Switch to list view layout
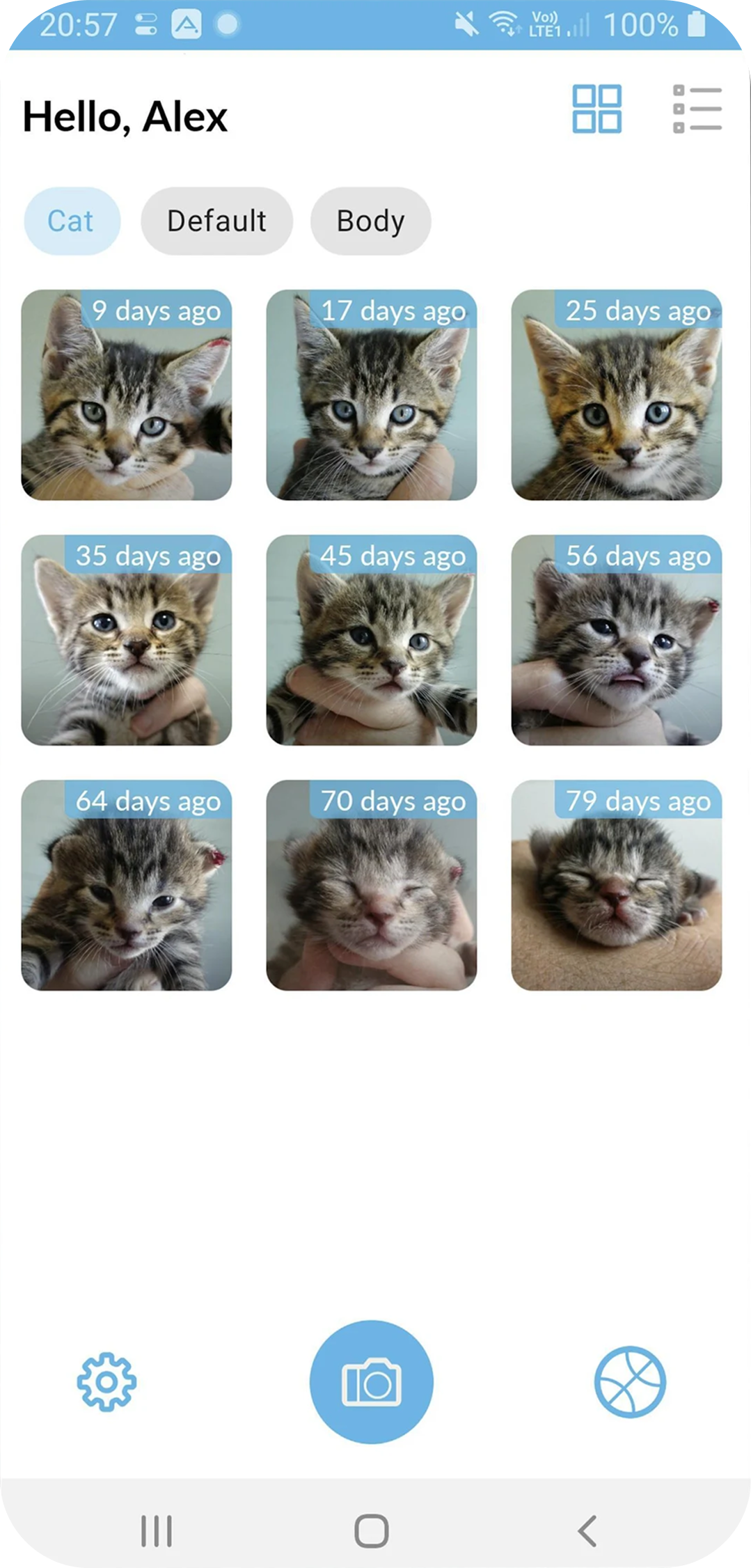751x1568 pixels. click(x=697, y=109)
